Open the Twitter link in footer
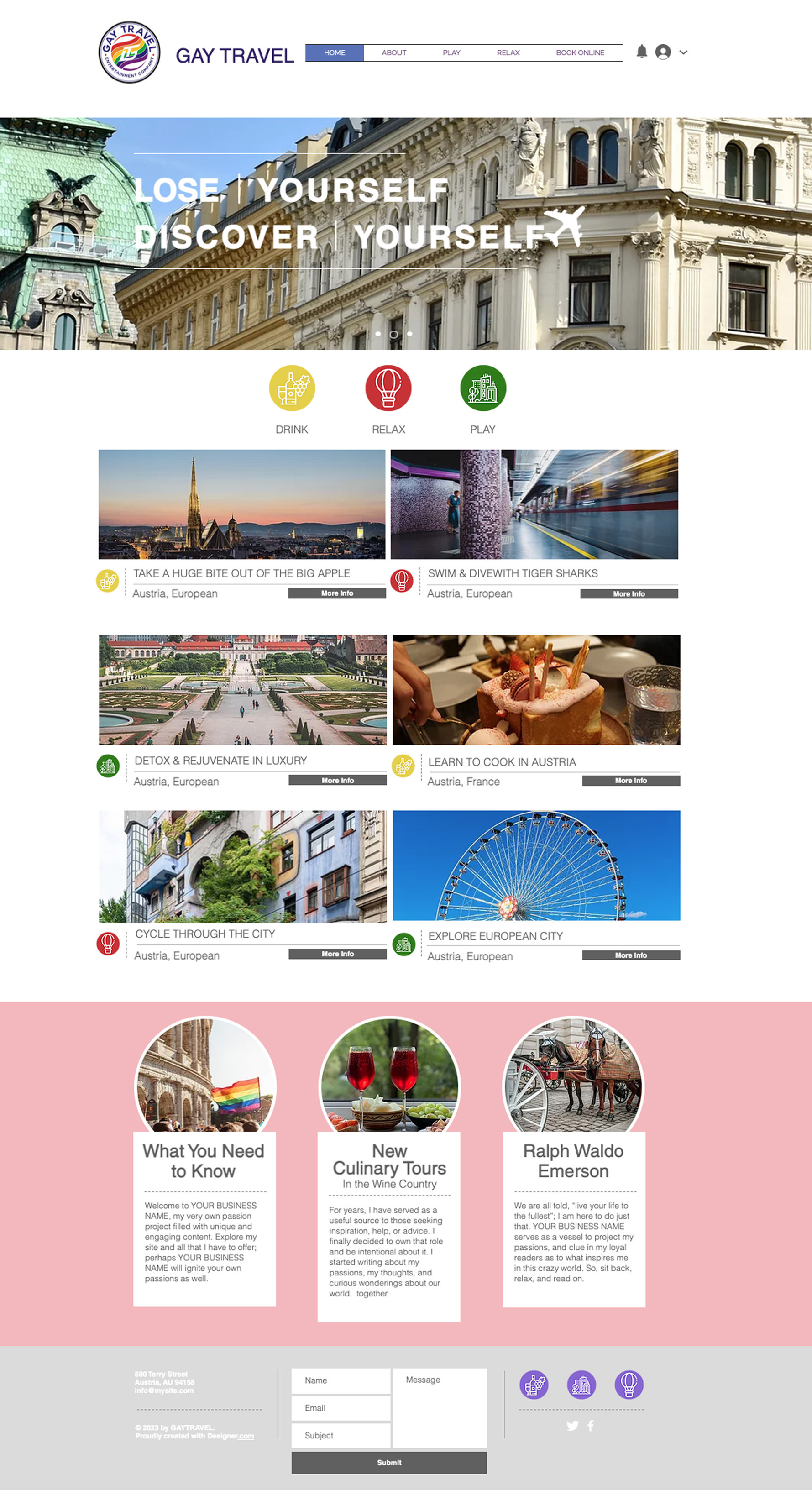 click(x=572, y=1426)
